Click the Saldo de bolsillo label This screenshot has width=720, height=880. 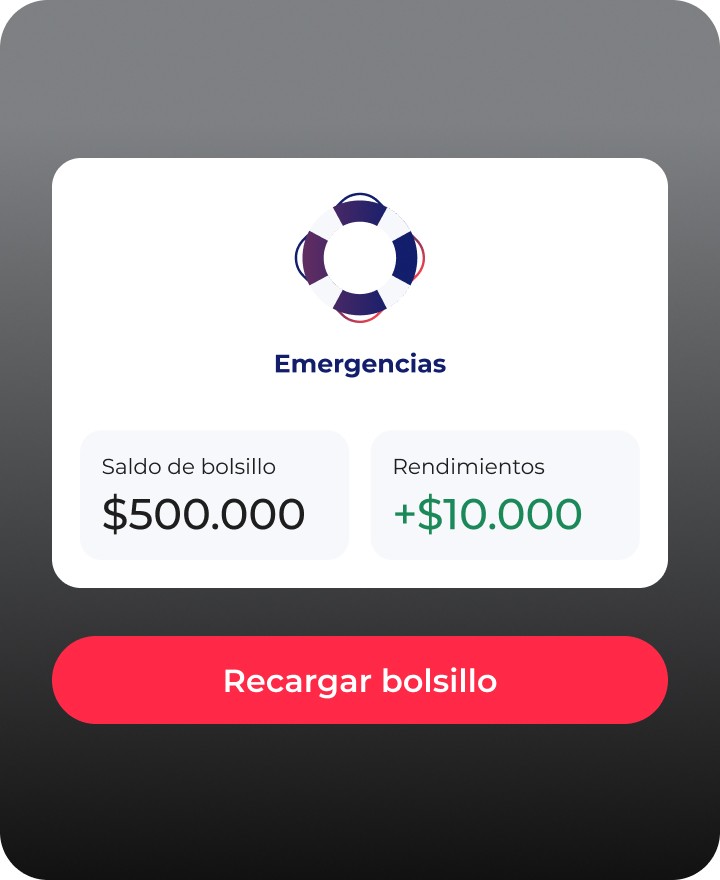[x=188, y=466]
